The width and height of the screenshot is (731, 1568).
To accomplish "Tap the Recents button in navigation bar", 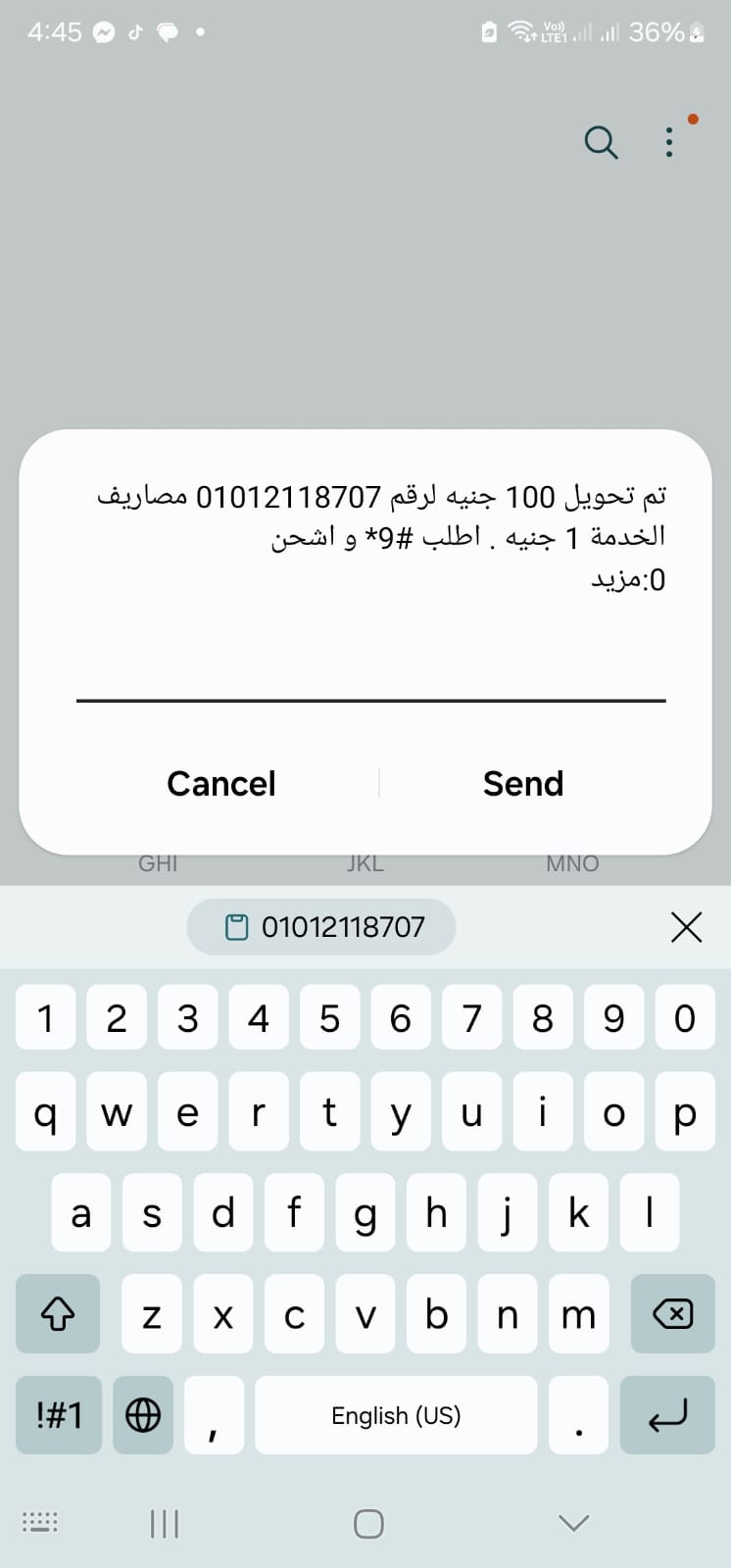I will tap(164, 1522).
